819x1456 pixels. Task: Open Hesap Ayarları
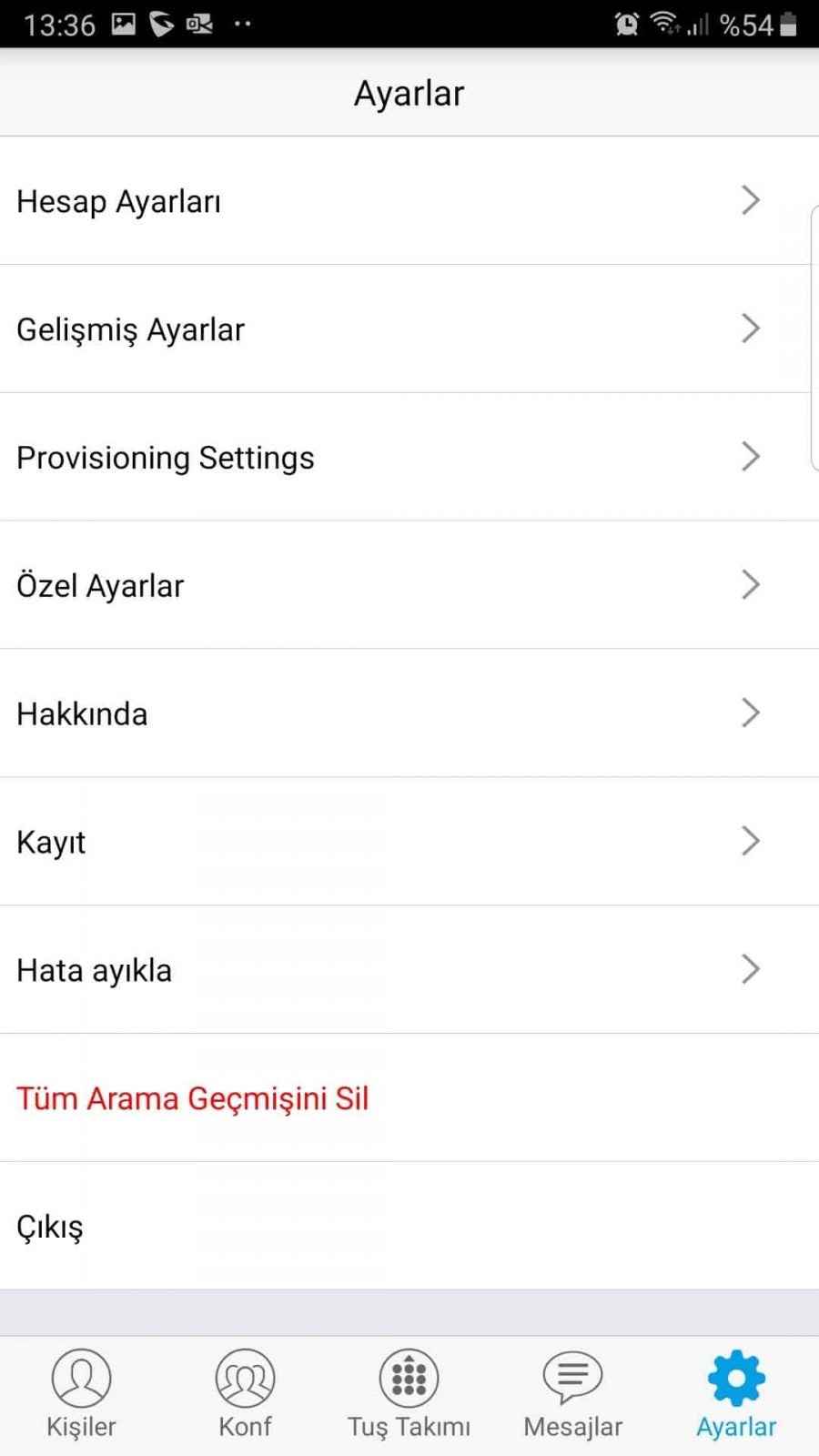[x=409, y=201]
